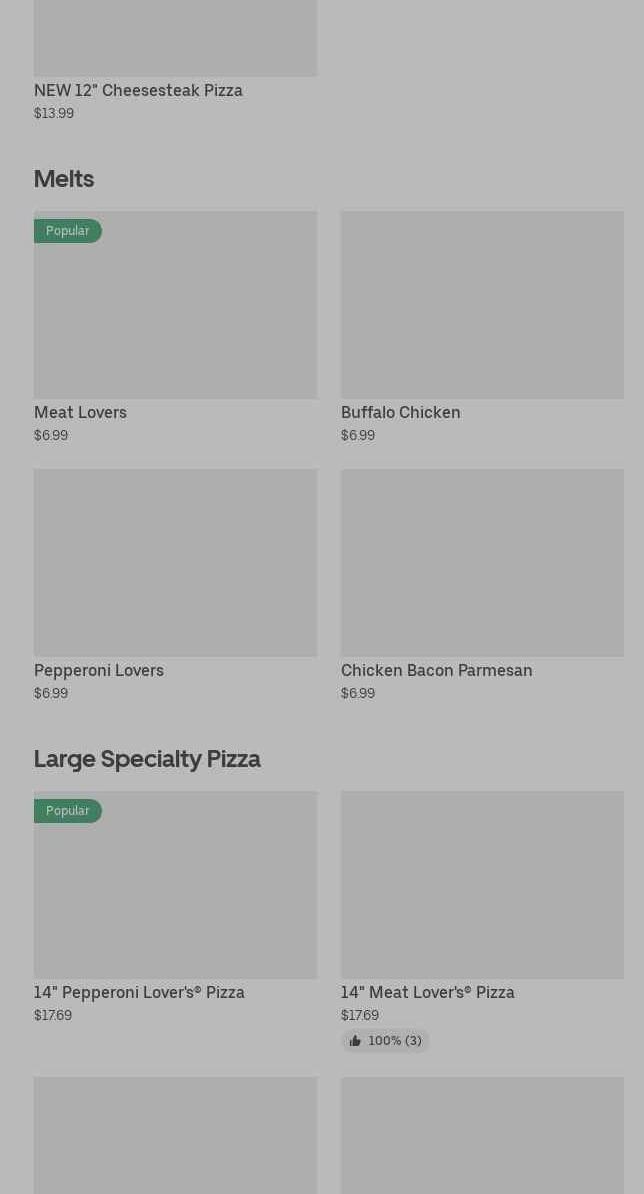The height and width of the screenshot is (1194, 644).
Task: Select the 14" Meat Lover's Pizza
Action: pyautogui.click(x=482, y=885)
